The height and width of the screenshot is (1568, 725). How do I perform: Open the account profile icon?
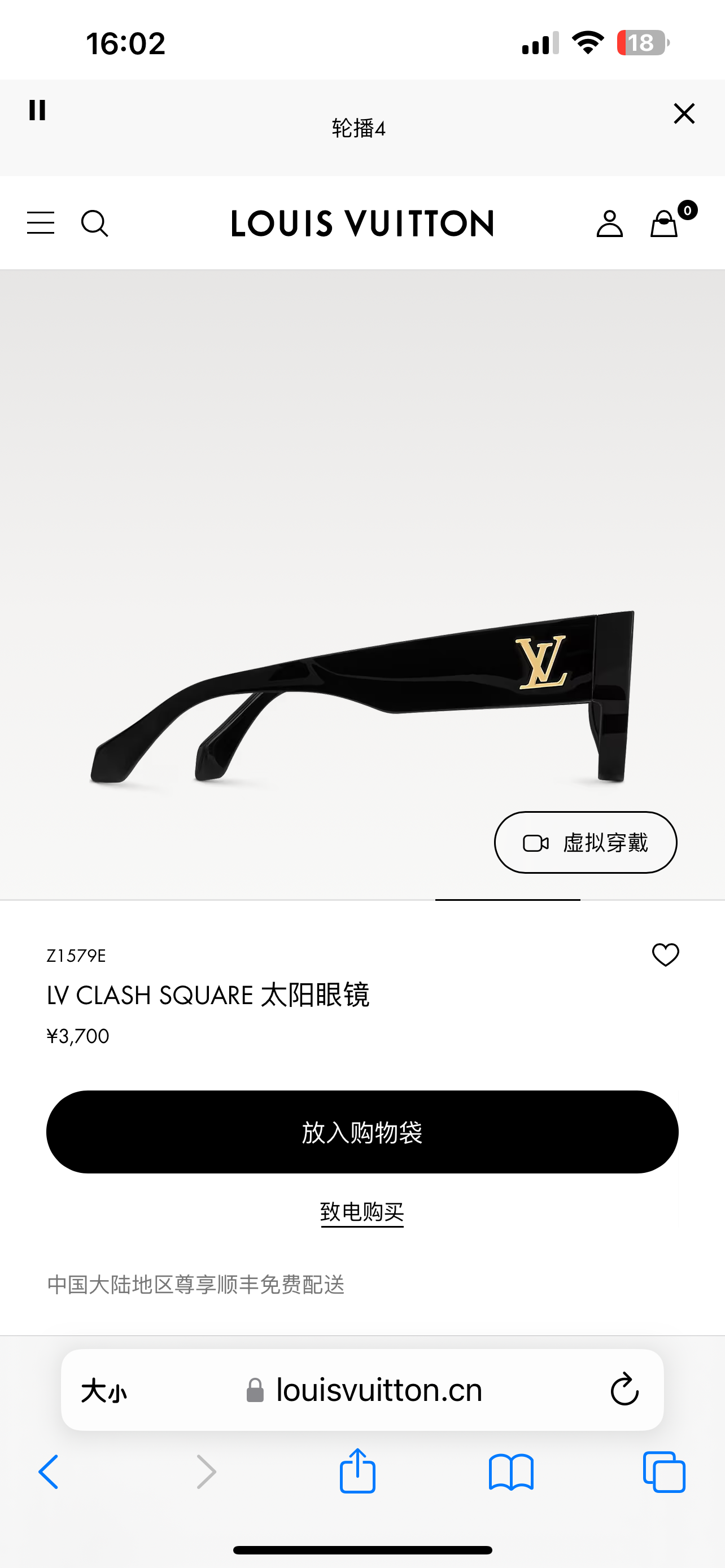[609, 224]
